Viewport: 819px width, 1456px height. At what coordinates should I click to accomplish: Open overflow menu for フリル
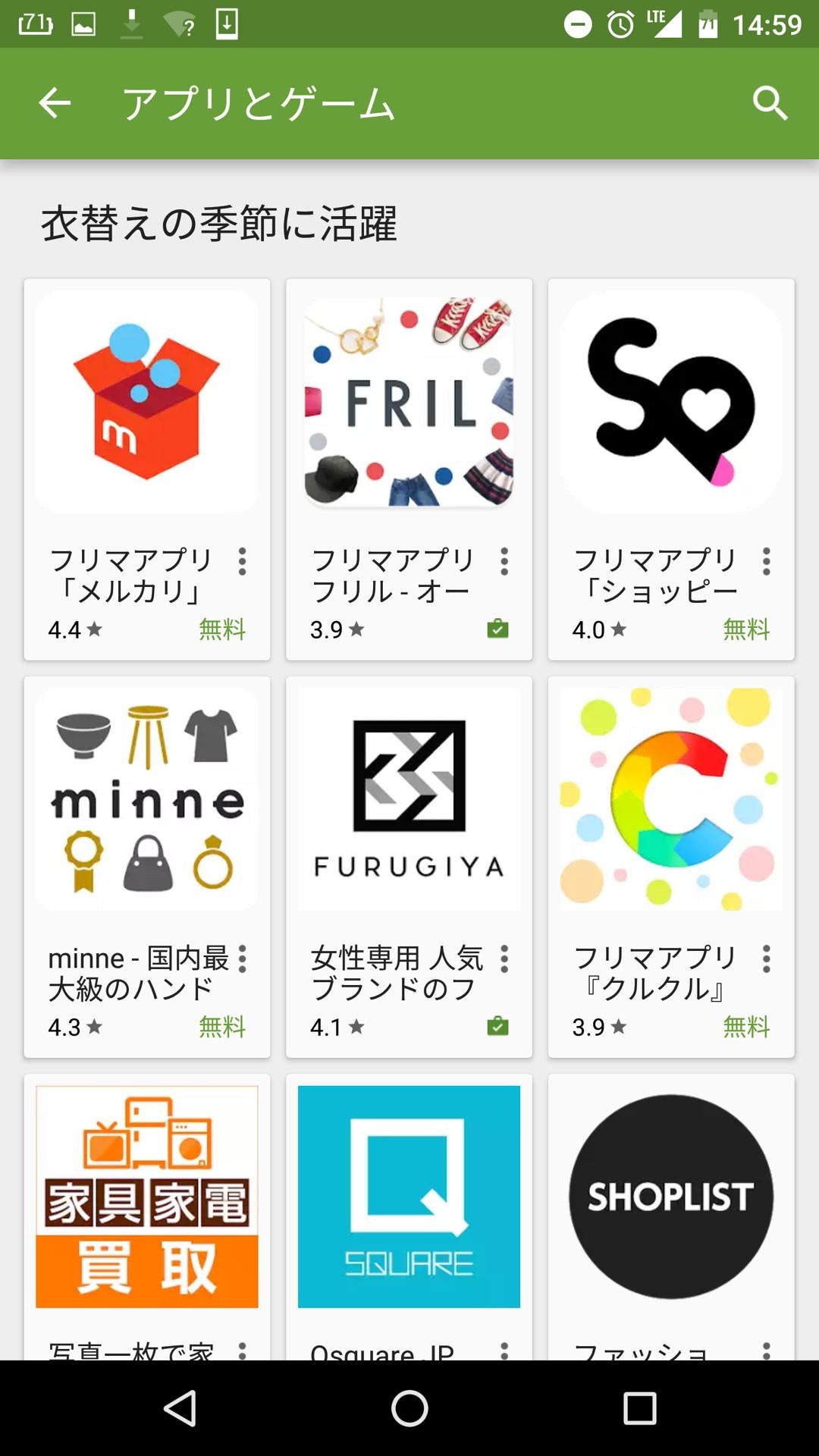[504, 562]
